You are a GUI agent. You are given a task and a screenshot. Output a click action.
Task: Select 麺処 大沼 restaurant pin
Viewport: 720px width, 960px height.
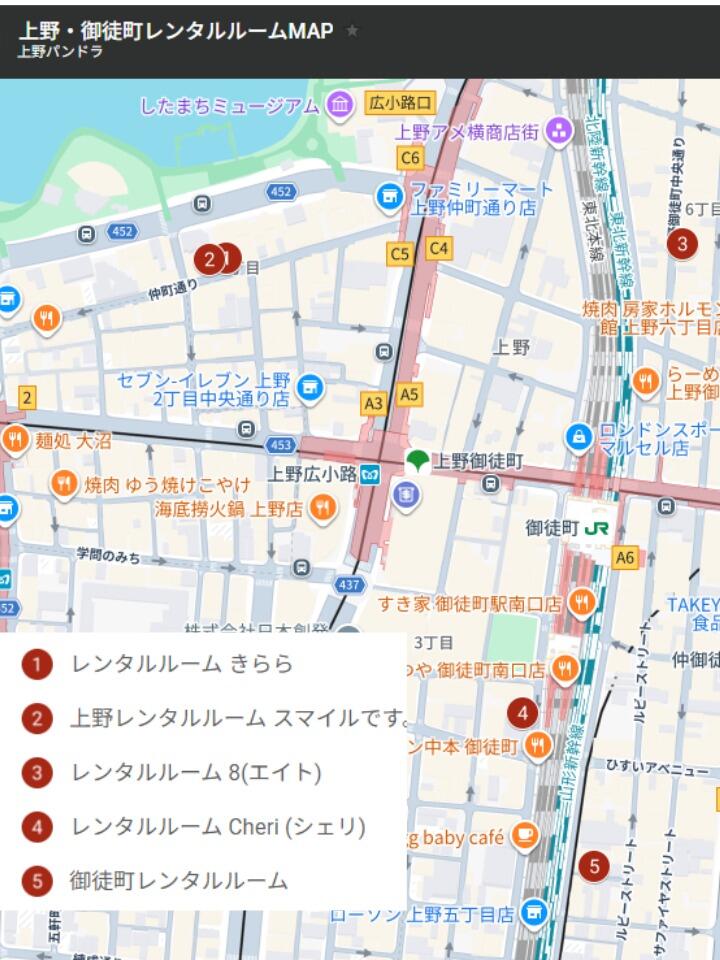(x=15, y=439)
